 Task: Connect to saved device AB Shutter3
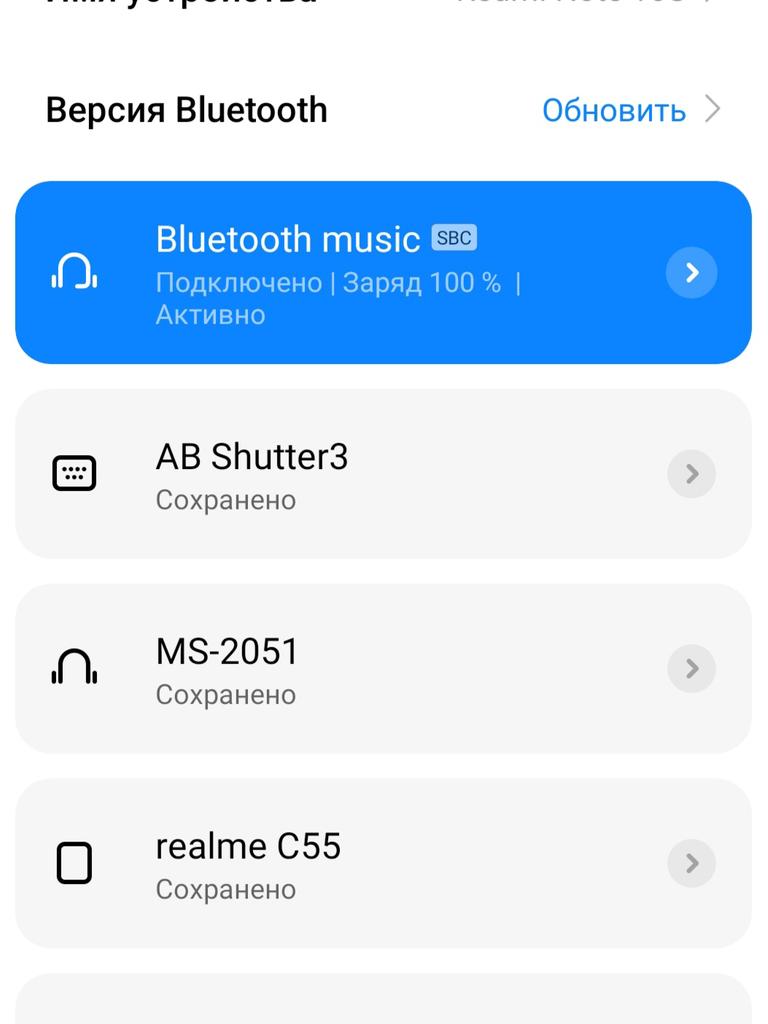coord(340,474)
